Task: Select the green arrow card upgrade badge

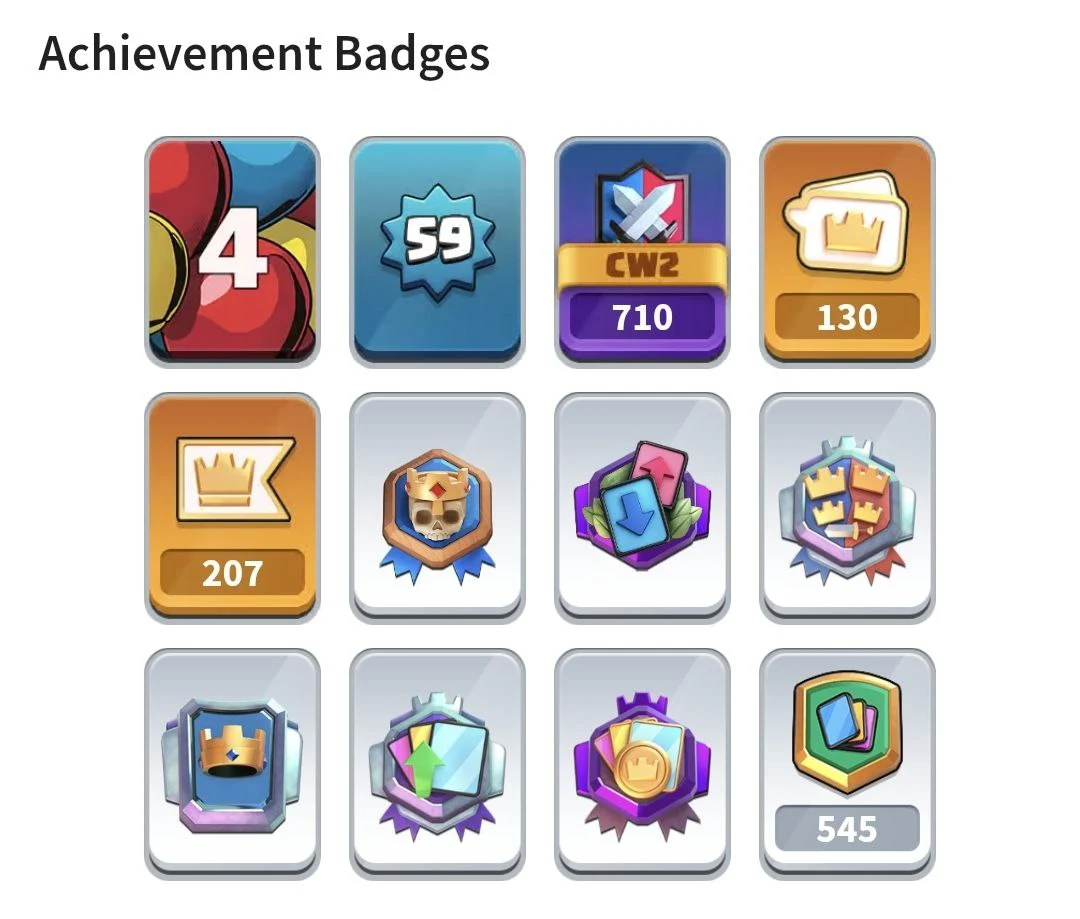Action: pos(437,763)
